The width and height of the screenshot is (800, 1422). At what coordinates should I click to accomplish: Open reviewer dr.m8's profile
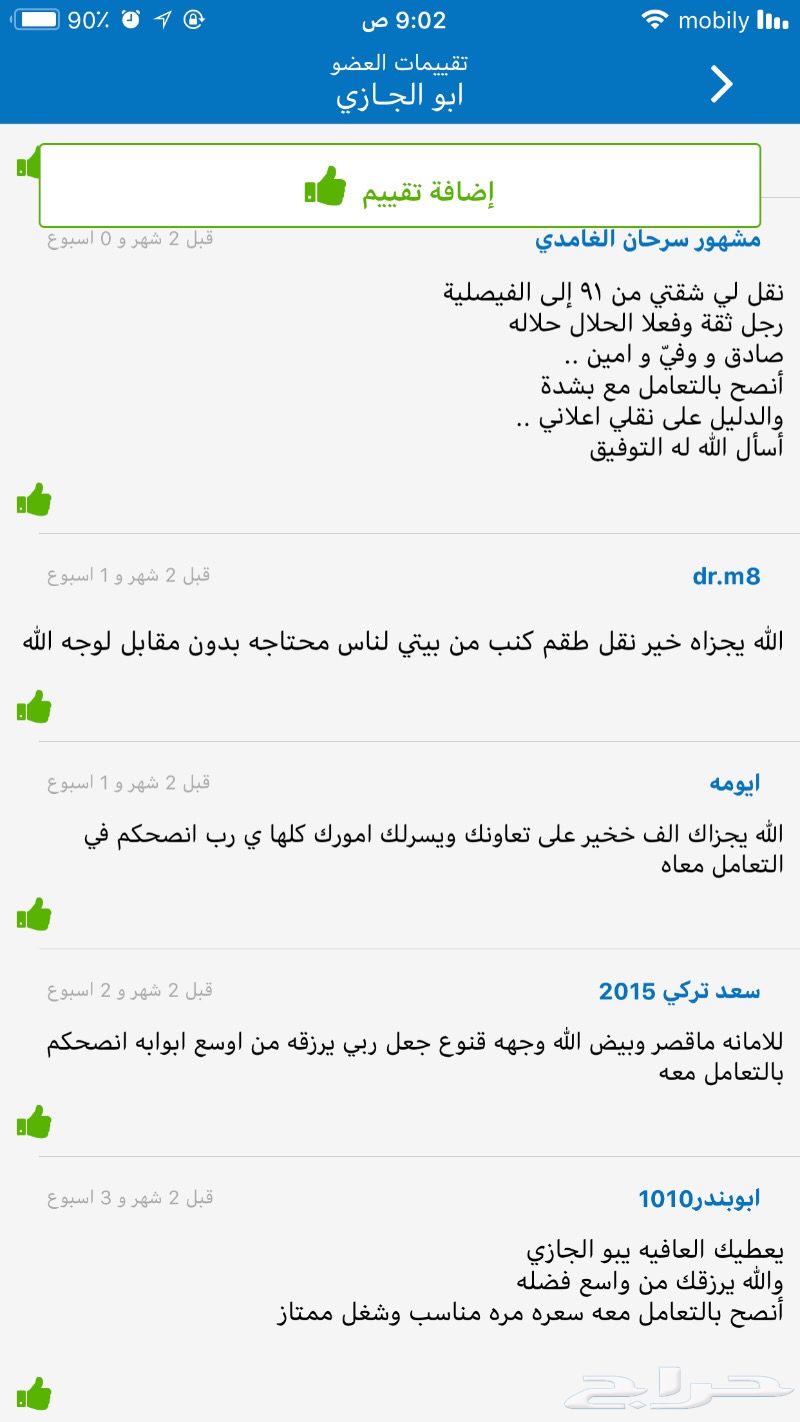tap(726, 576)
